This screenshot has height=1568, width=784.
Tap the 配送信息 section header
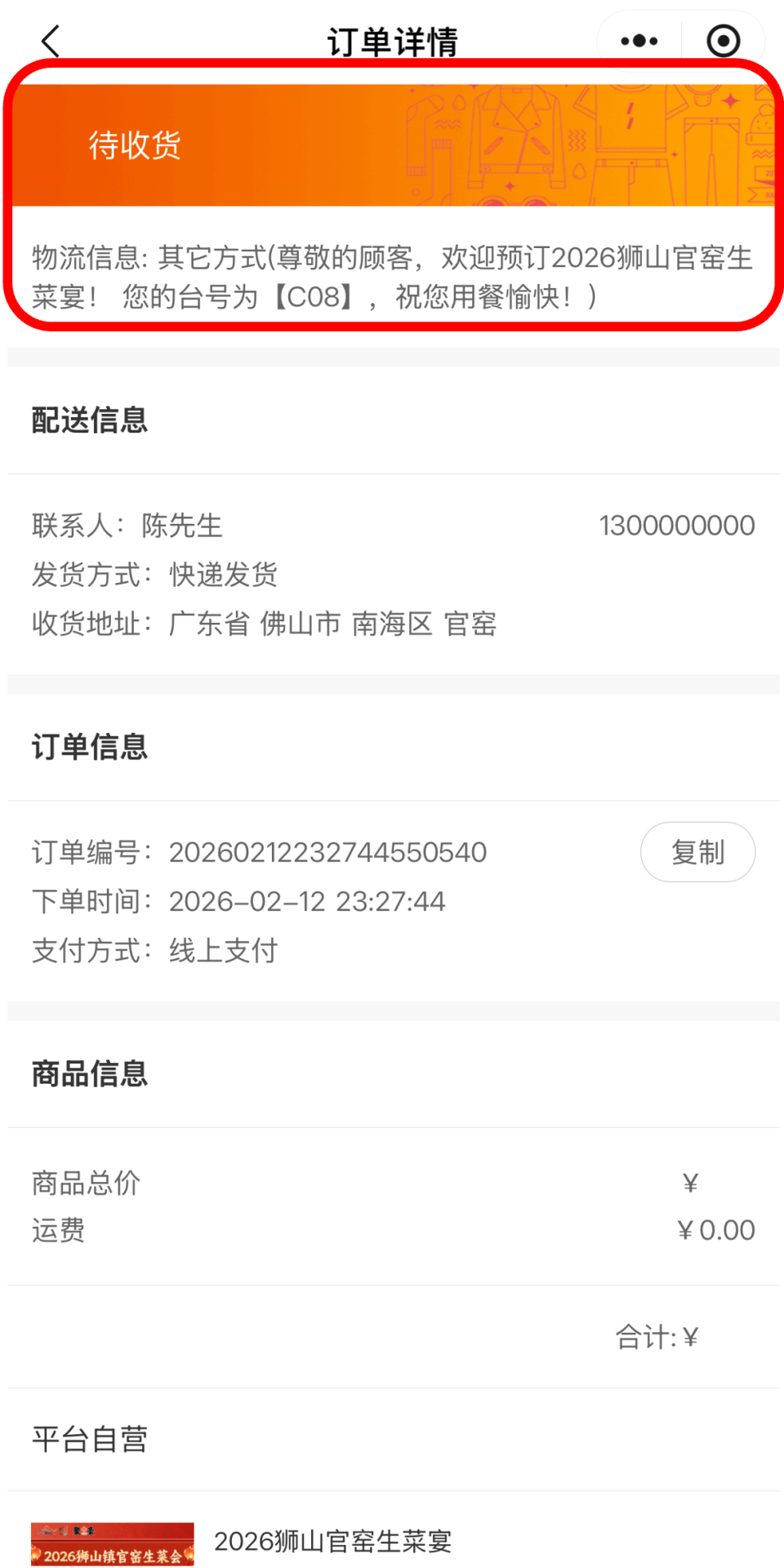tap(90, 421)
